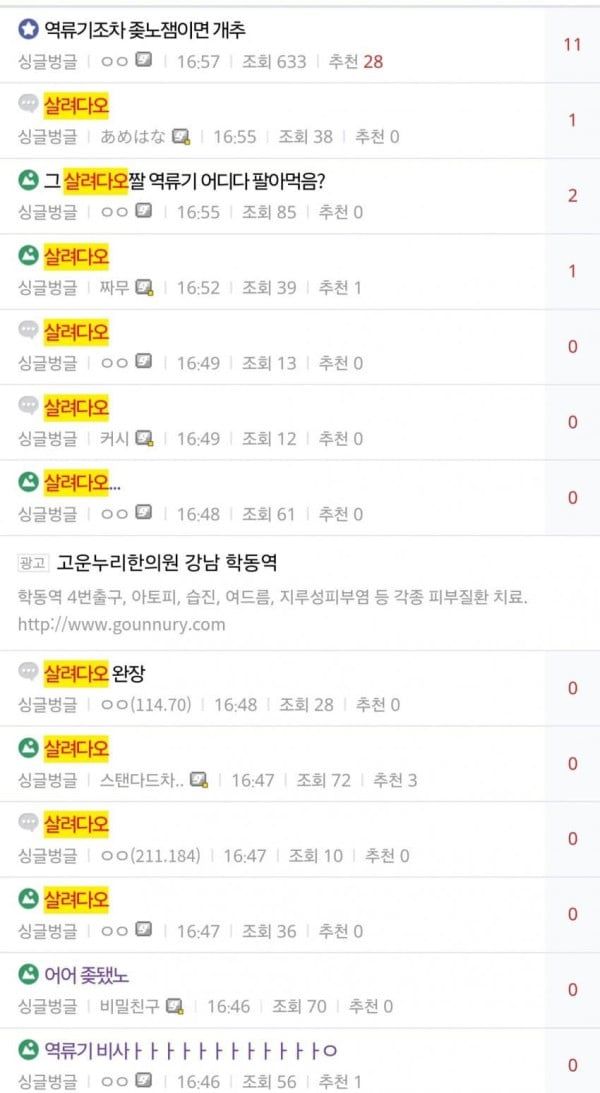
Task: Open the '살려다오' post by ㅇㅇ(211.184)
Action: pos(76,824)
